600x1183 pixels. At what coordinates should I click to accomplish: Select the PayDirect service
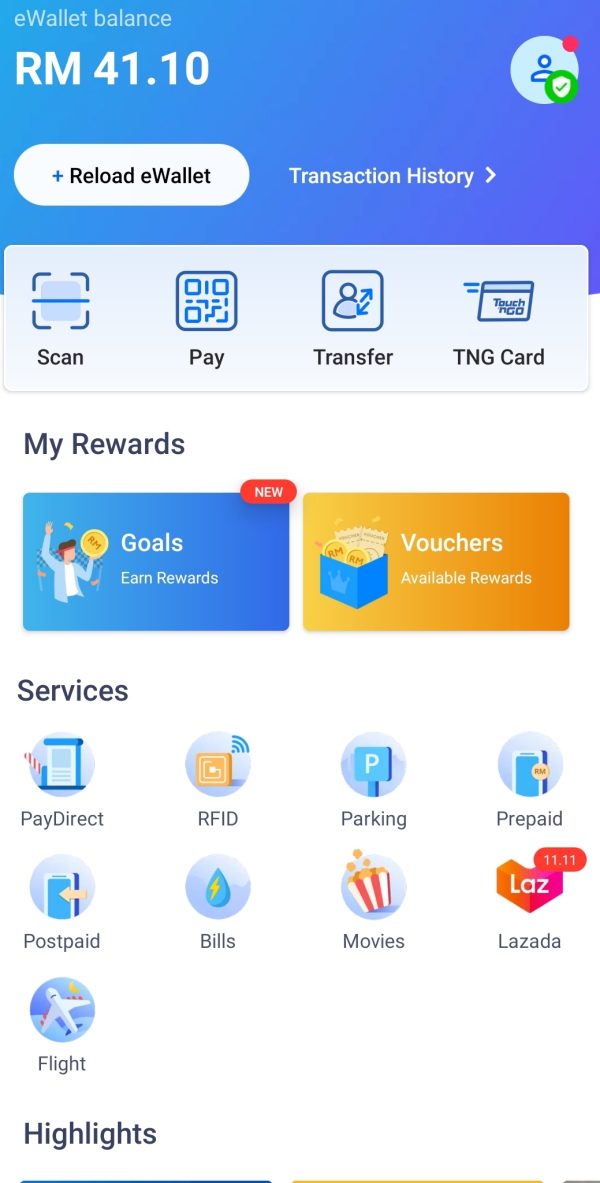click(62, 780)
